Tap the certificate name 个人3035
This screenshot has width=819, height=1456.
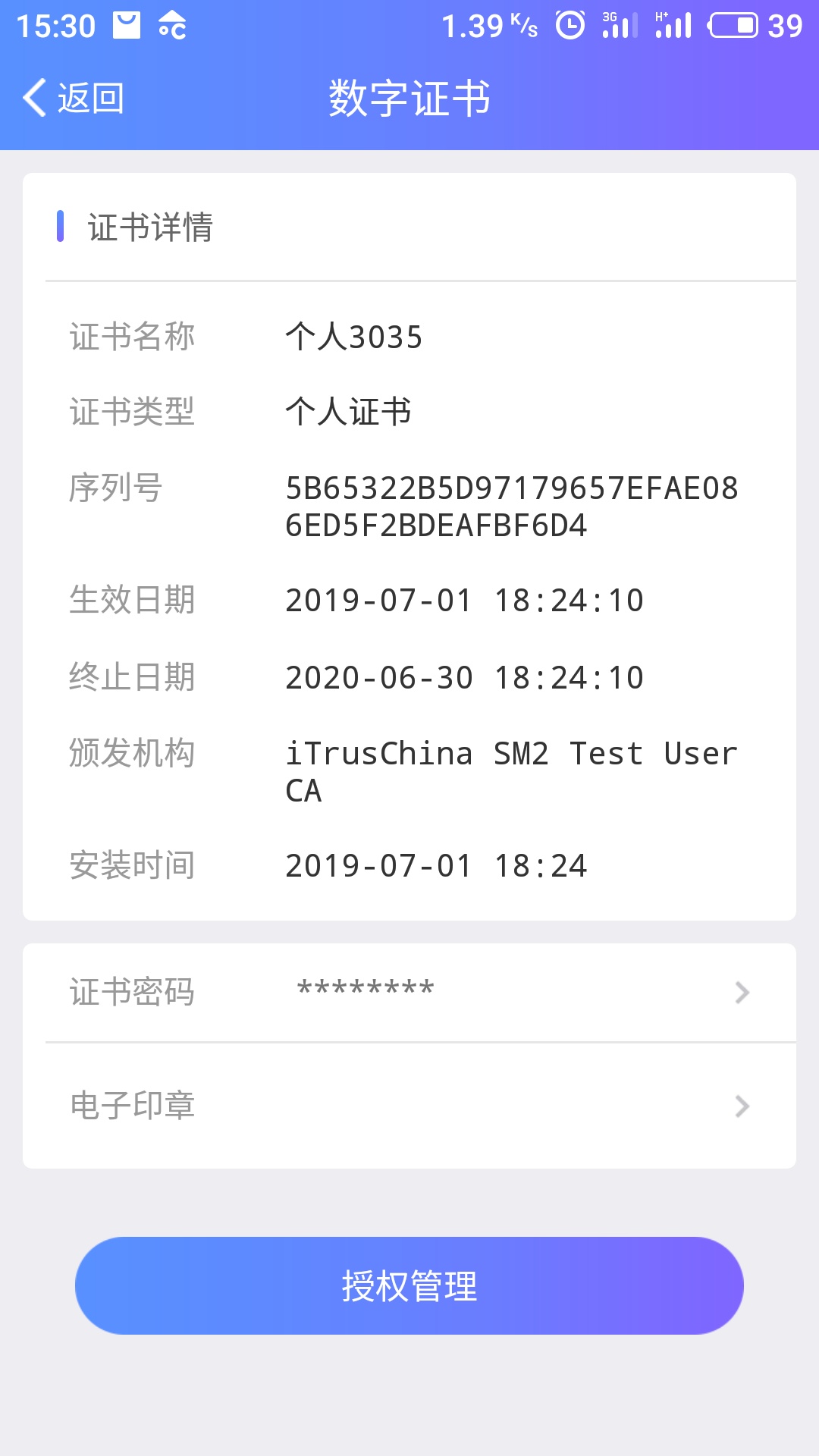[x=353, y=337]
